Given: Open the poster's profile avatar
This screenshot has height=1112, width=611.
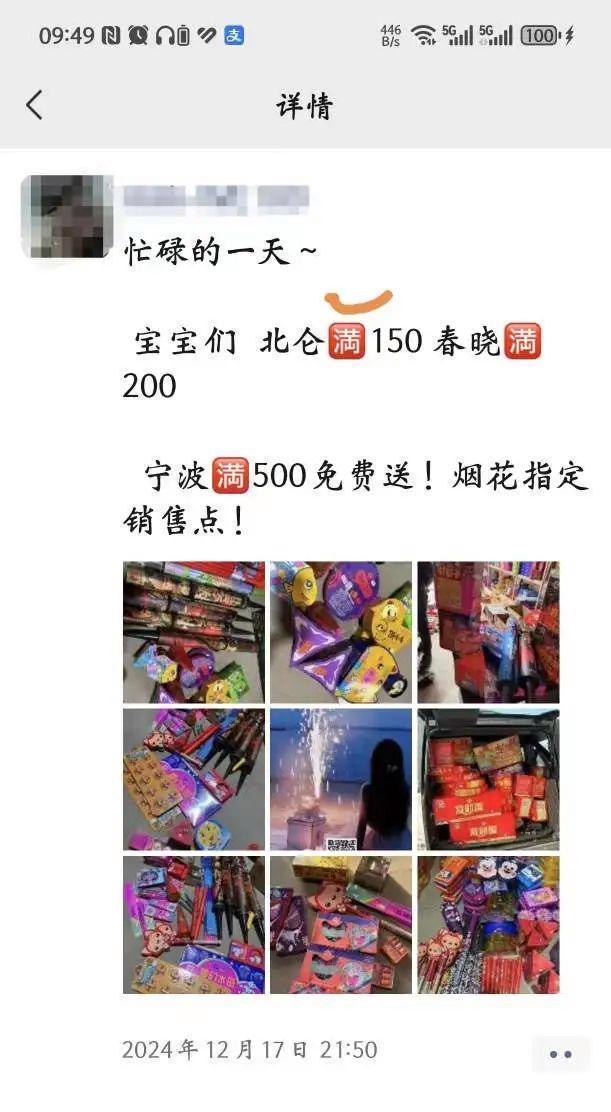Looking at the screenshot, I should pyautogui.click(x=67, y=217).
